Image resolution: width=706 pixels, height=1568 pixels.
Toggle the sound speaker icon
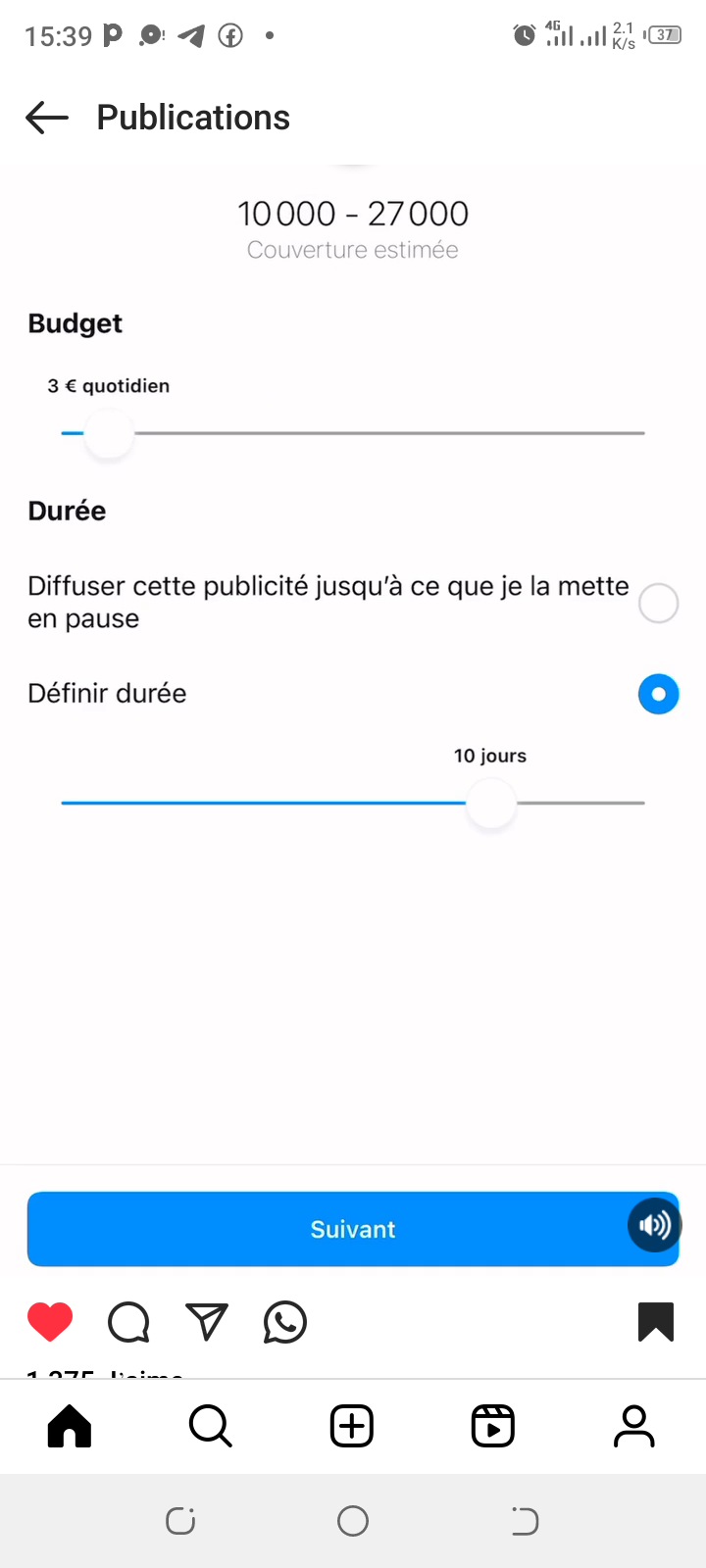654,1225
